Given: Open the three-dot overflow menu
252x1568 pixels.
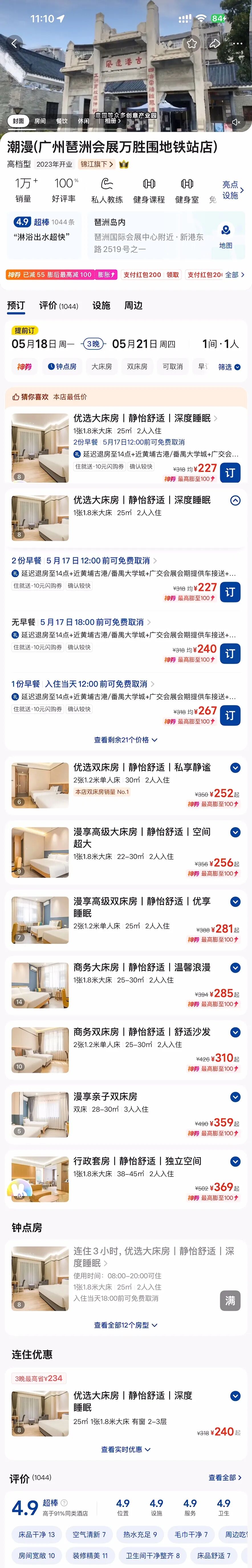Looking at the screenshot, I should (237, 43).
